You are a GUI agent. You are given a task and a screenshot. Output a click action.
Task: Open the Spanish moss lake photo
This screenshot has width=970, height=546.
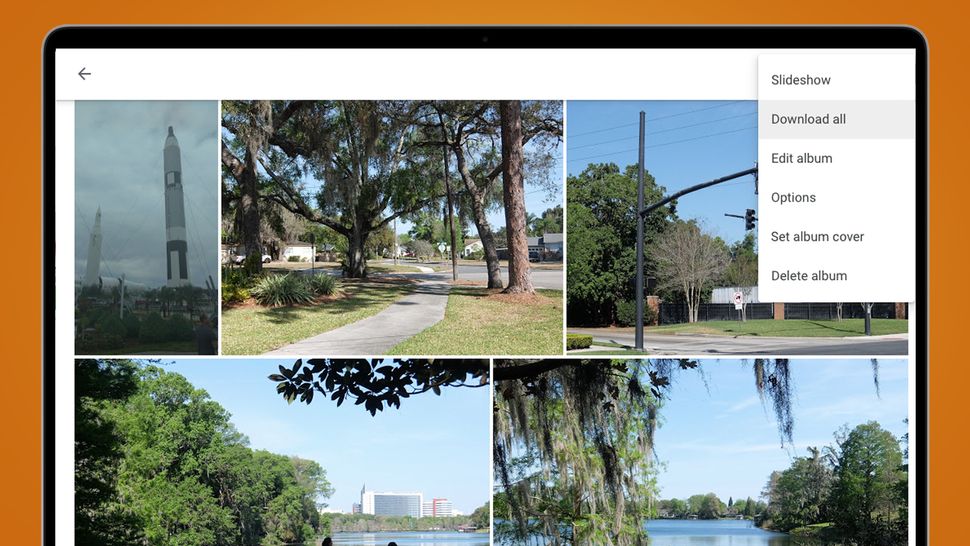700,452
